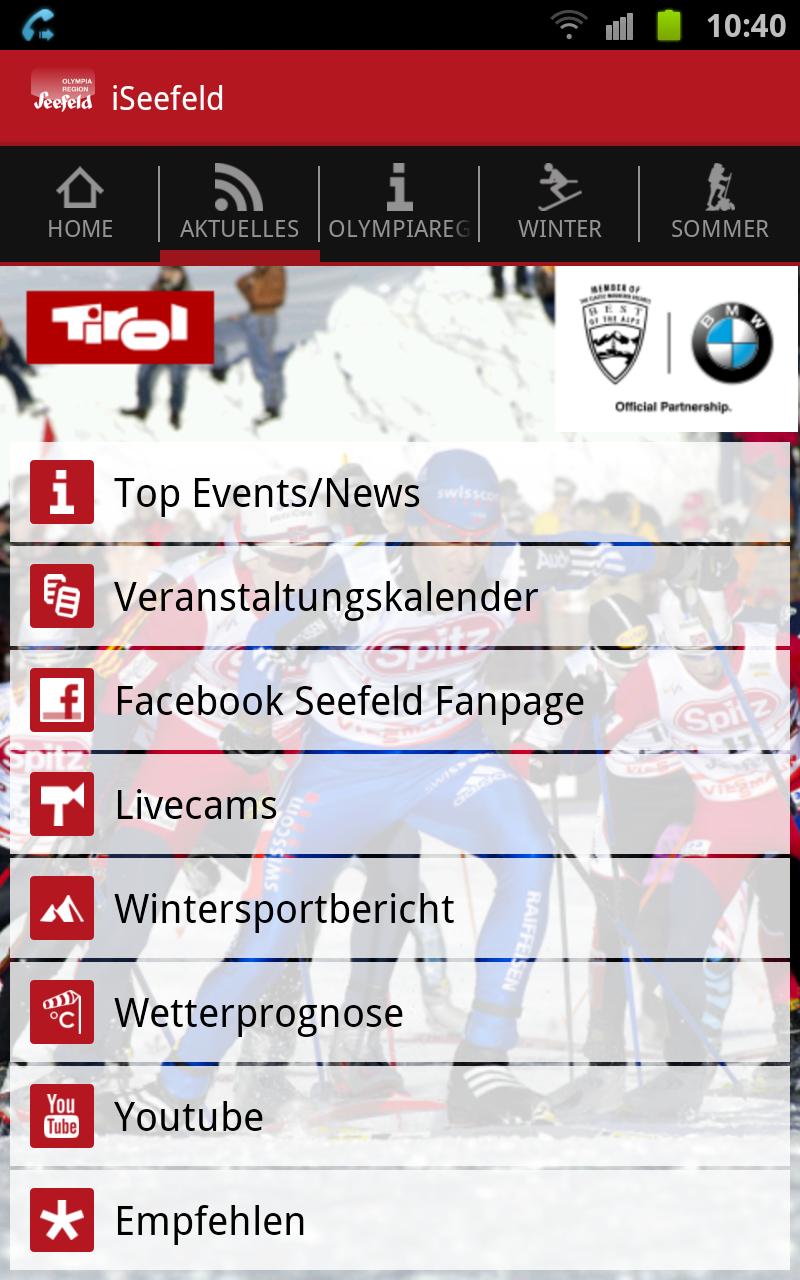800x1280 pixels.
Task: Tap Empfehlen to recommend the app
Action: (x=400, y=1221)
